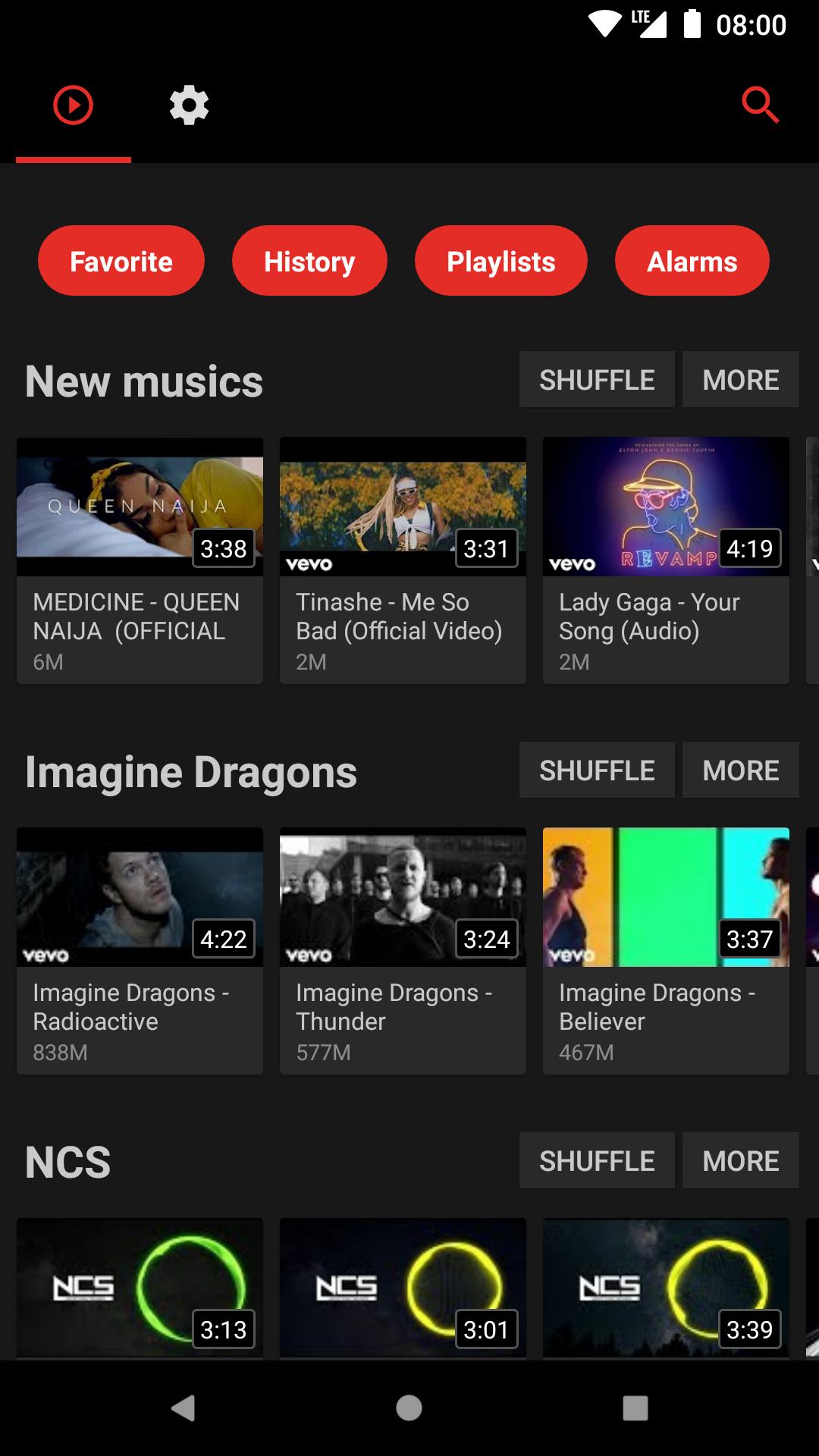Image resolution: width=819 pixels, height=1456 pixels.
Task: Show more New musics
Action: point(740,379)
